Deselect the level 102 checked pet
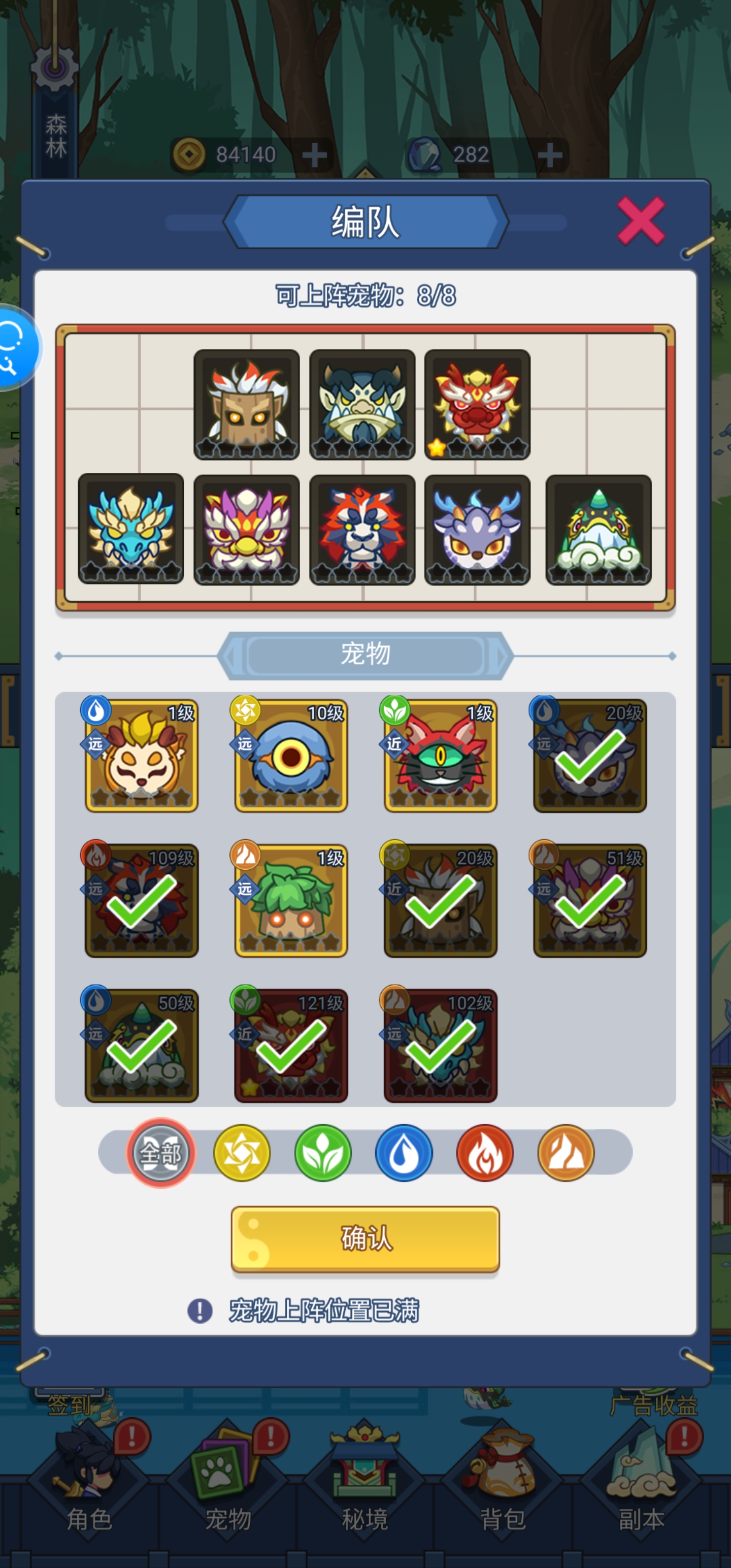 point(441,1046)
